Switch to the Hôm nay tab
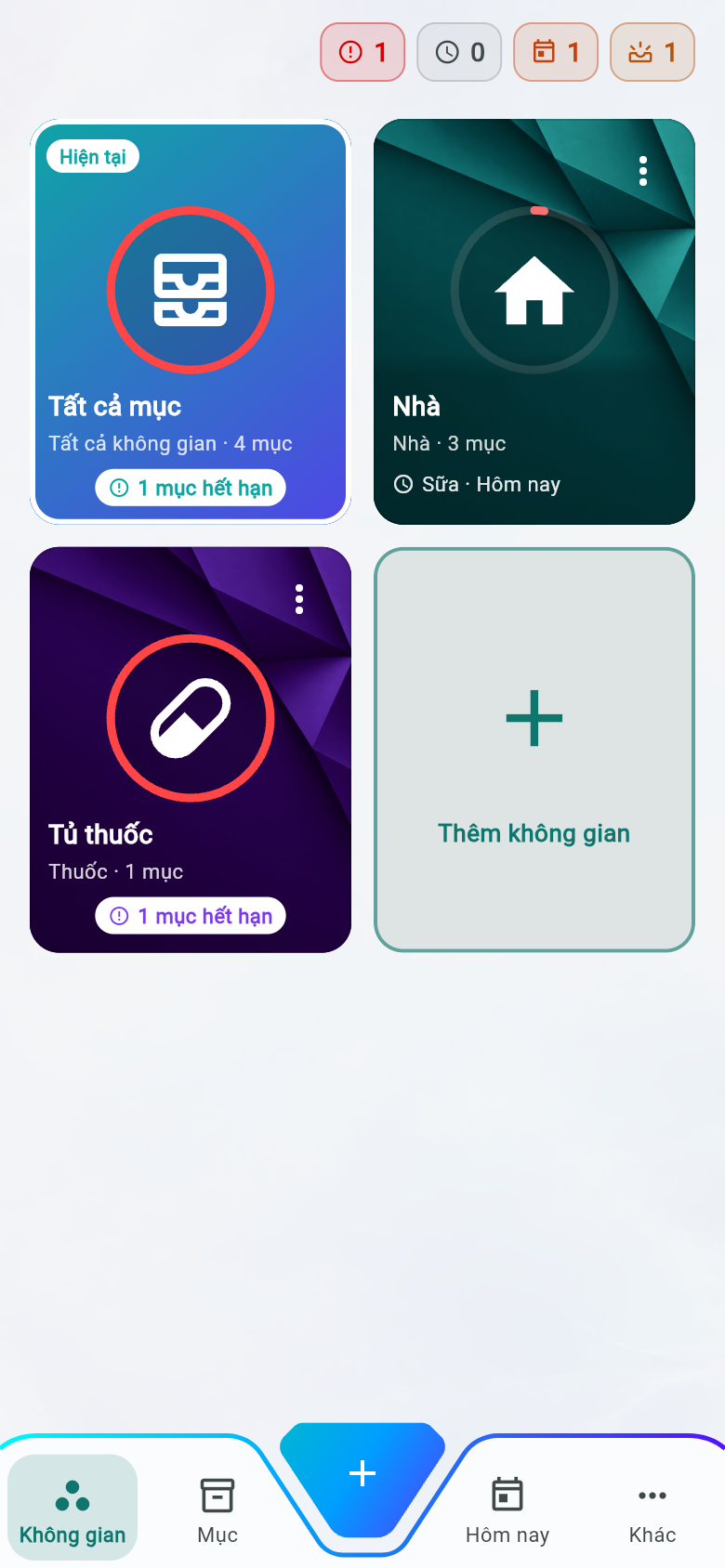The image size is (725, 1568). (x=507, y=1509)
